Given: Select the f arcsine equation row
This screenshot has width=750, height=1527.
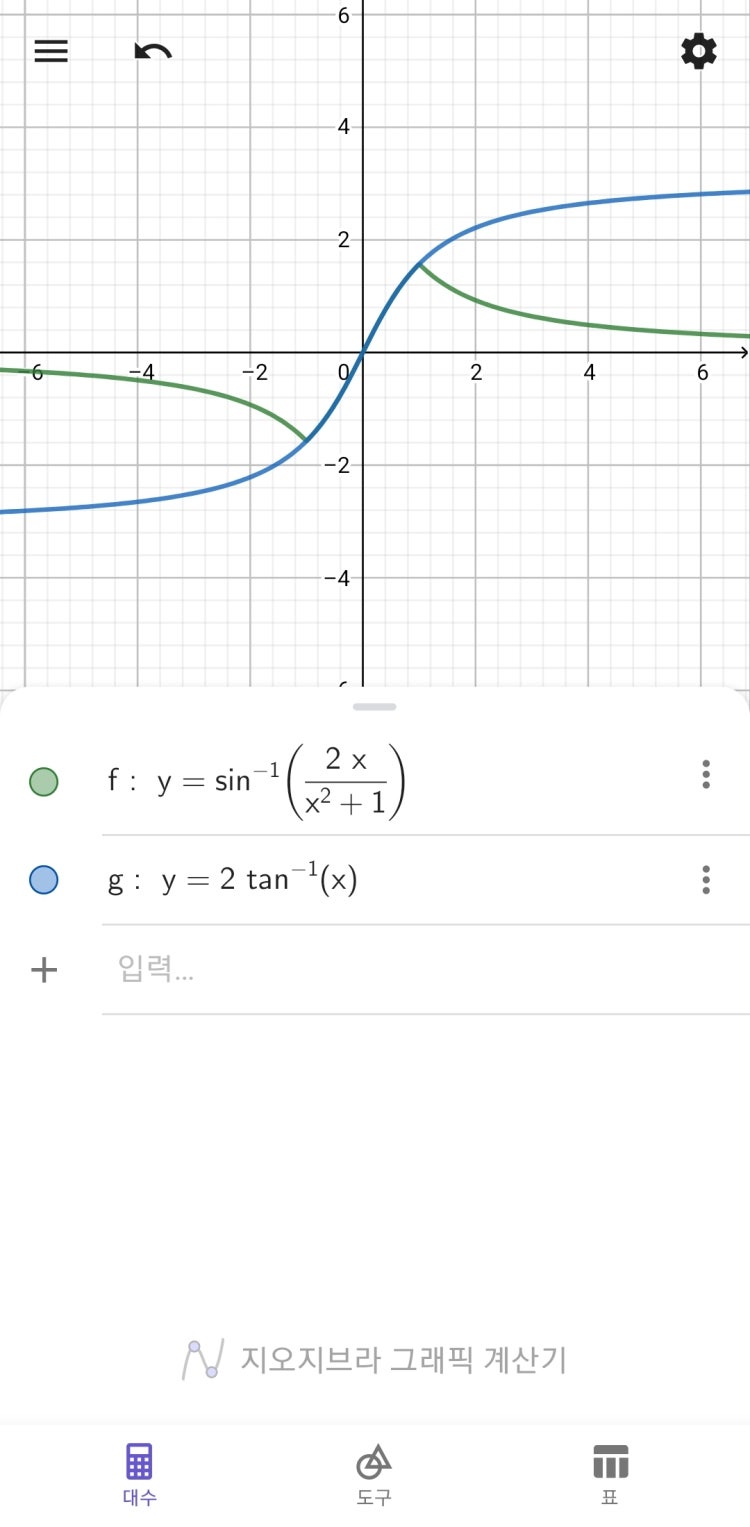Looking at the screenshot, I should pos(380,781).
